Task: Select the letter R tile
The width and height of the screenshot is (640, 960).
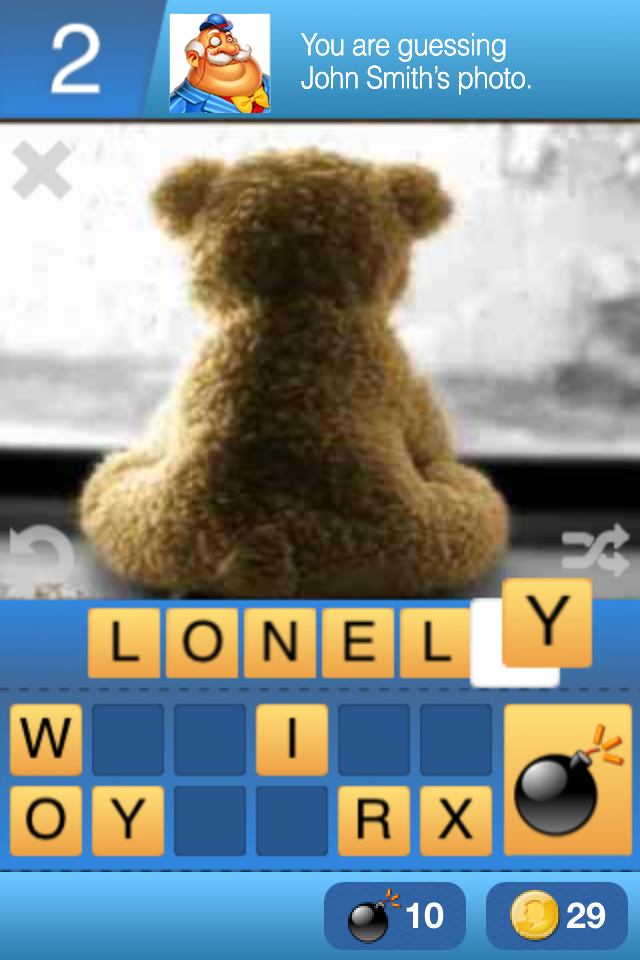Action: click(374, 821)
